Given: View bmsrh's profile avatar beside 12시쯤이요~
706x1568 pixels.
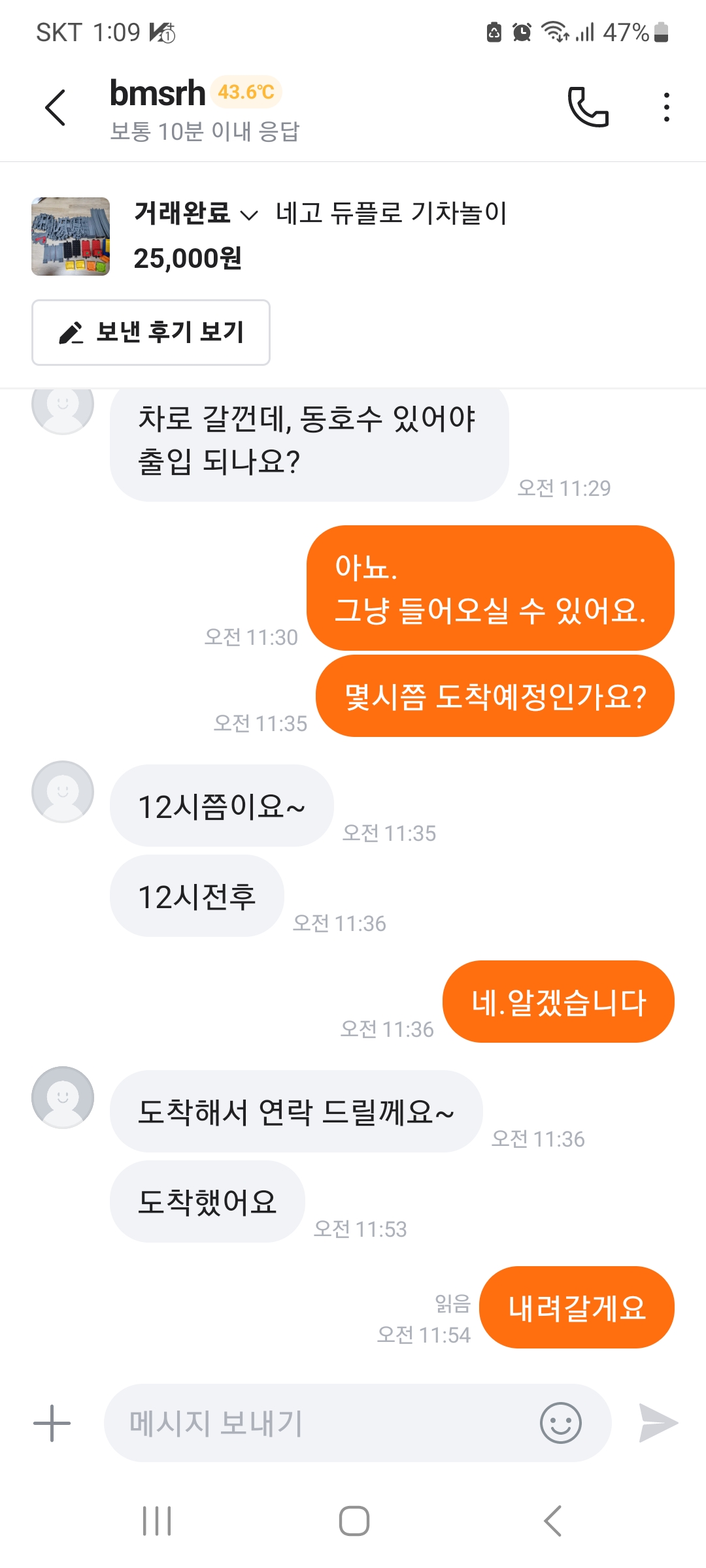Looking at the screenshot, I should click(x=63, y=792).
